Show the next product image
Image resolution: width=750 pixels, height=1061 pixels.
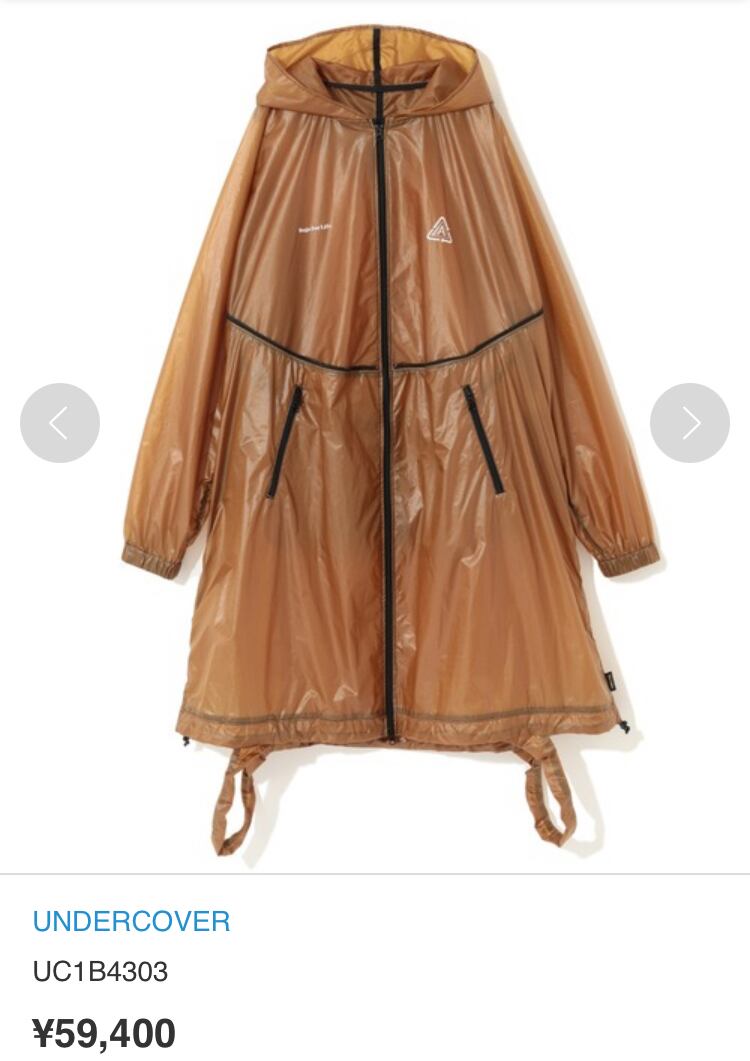690,423
